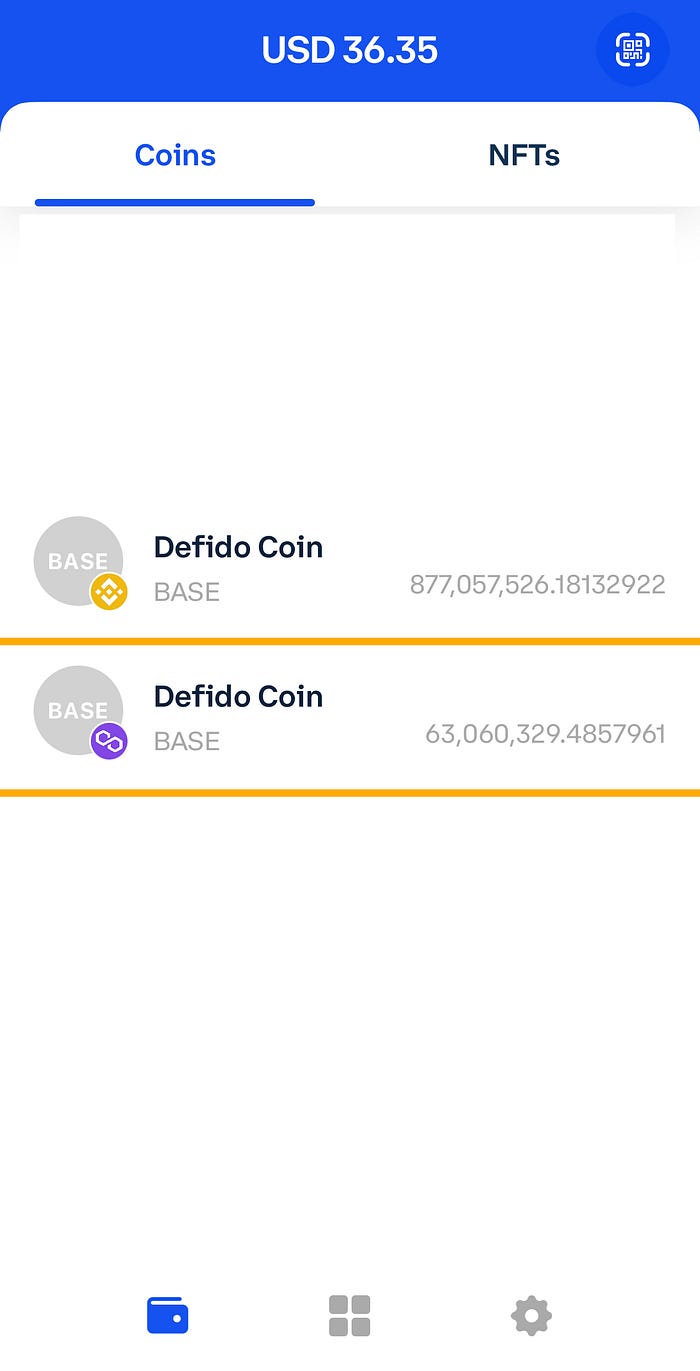Select the Coins tab
Viewport: 700px width, 1371px height.
coord(175,156)
